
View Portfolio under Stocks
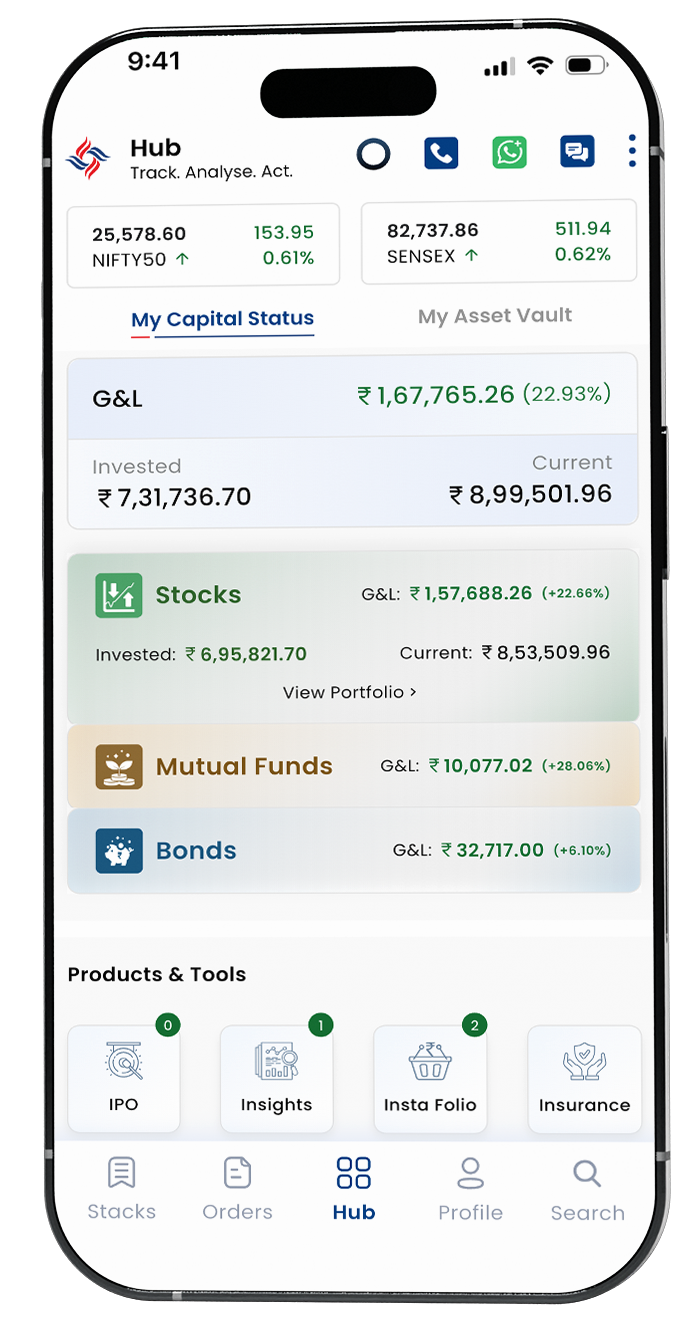coord(349,692)
